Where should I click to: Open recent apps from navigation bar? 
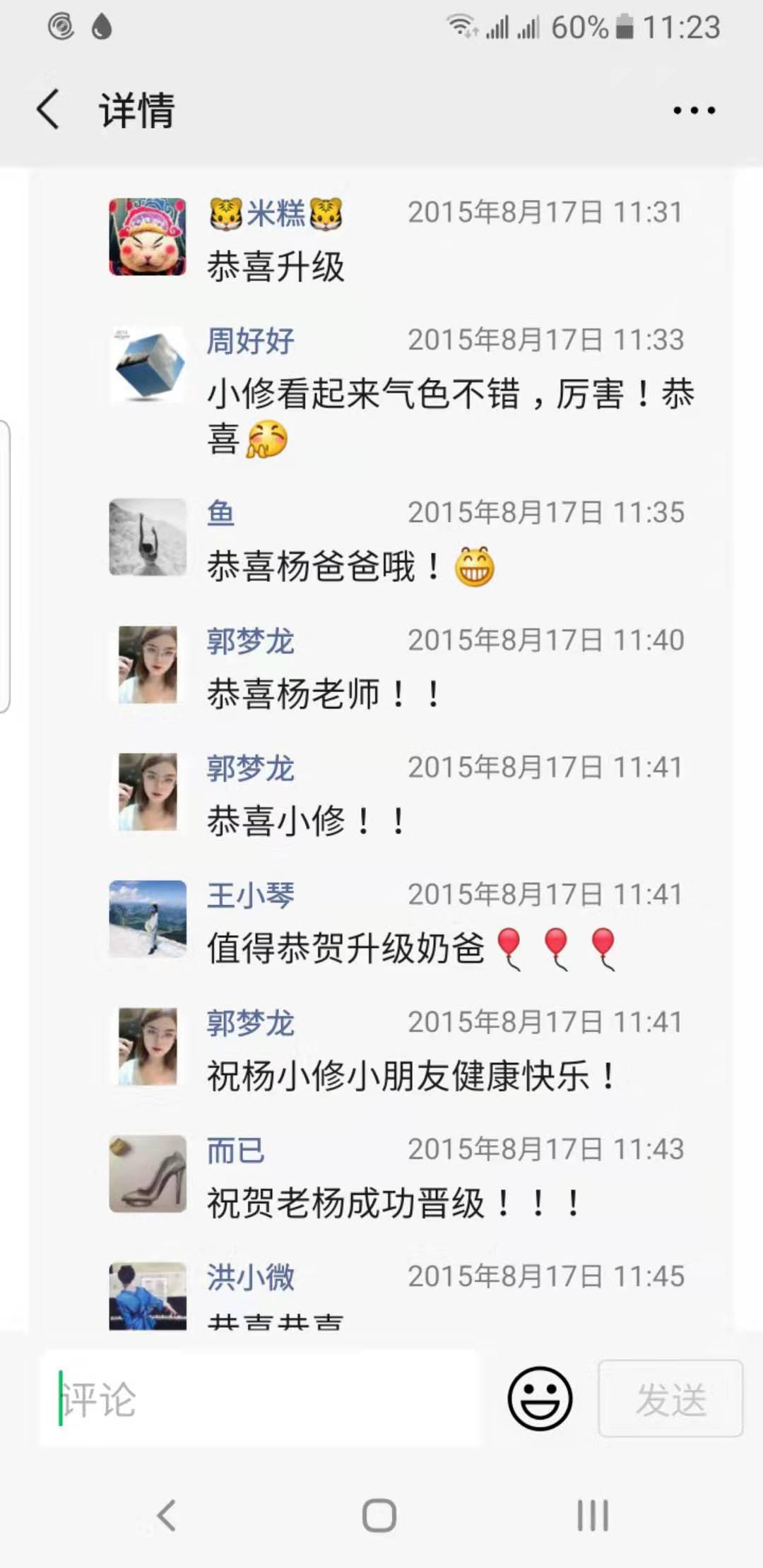coord(593,1515)
